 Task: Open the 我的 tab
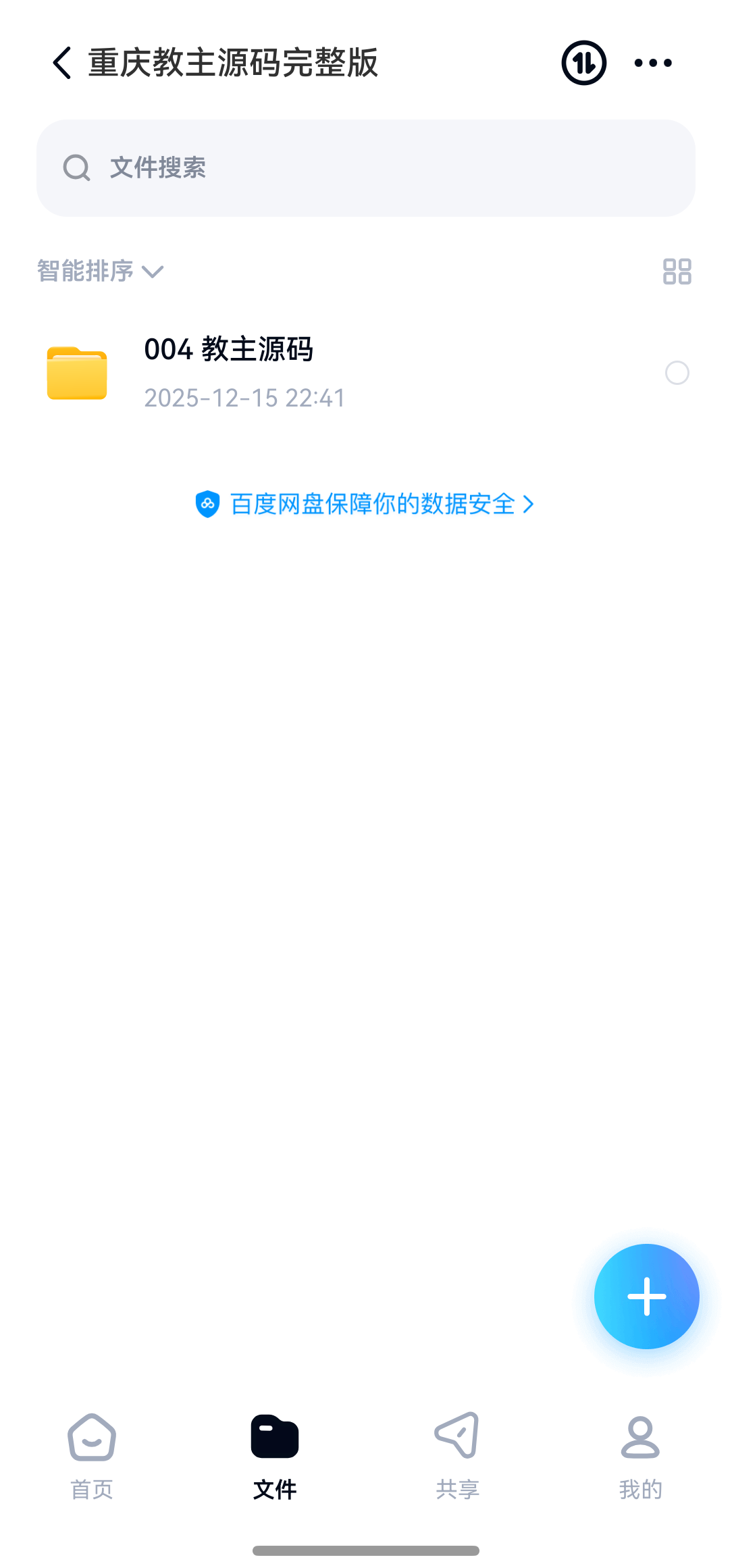click(x=640, y=1453)
